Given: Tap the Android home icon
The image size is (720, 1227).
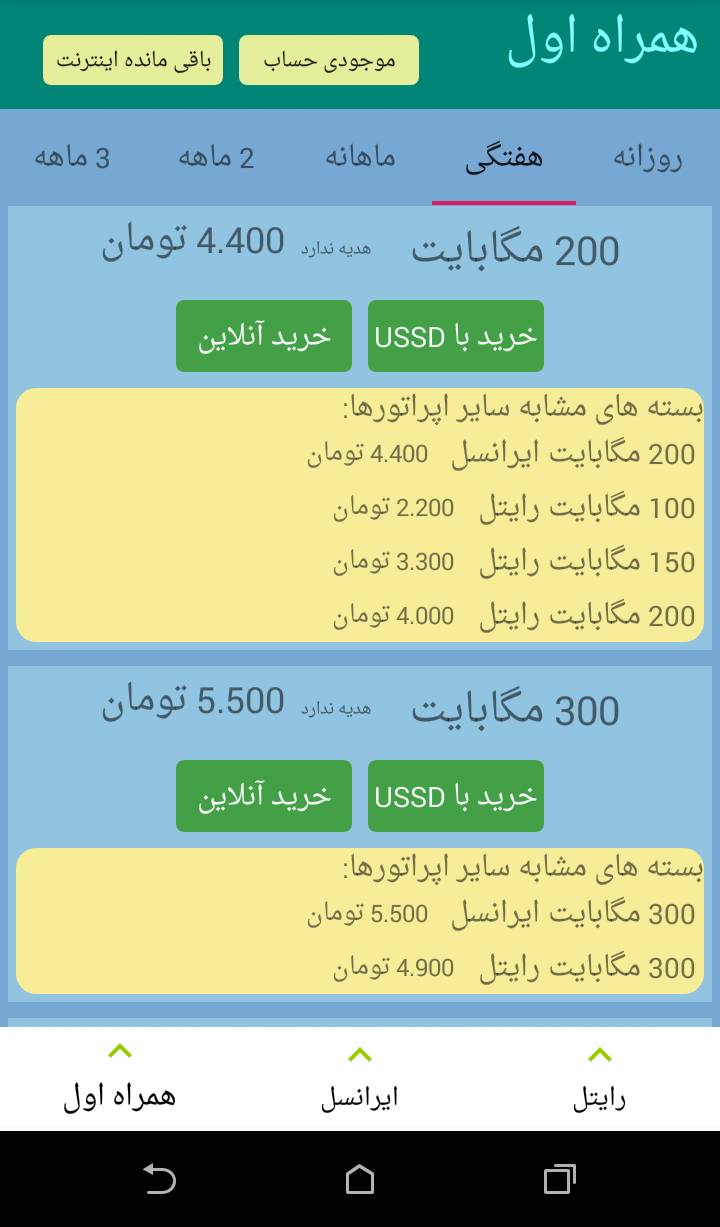Looking at the screenshot, I should point(359,1180).
